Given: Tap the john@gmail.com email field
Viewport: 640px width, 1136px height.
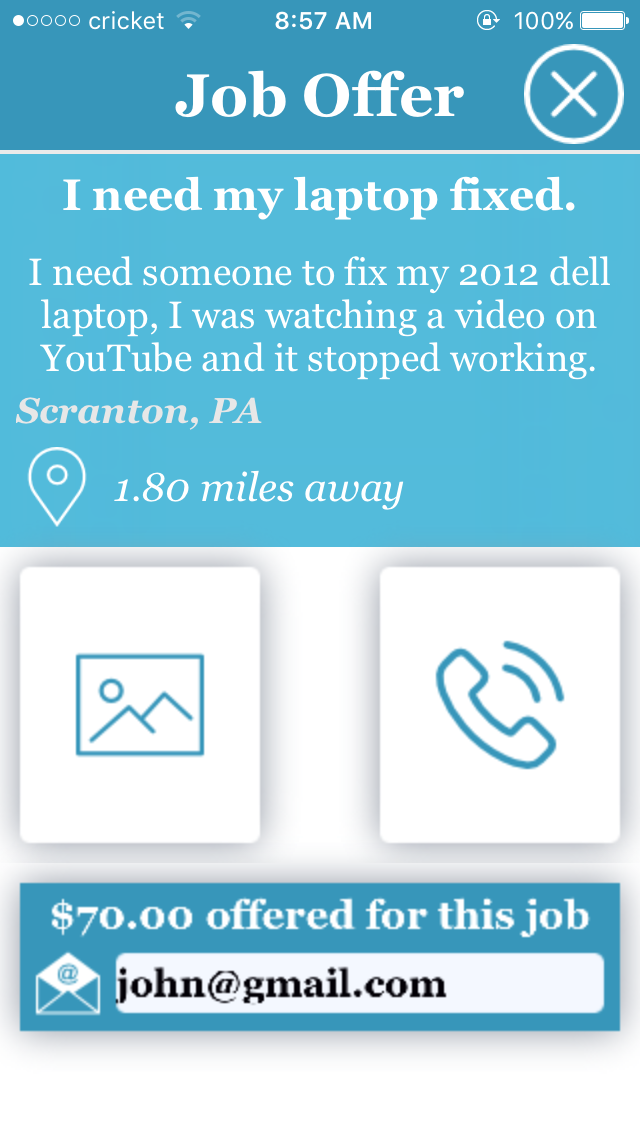Looking at the screenshot, I should (x=359, y=983).
